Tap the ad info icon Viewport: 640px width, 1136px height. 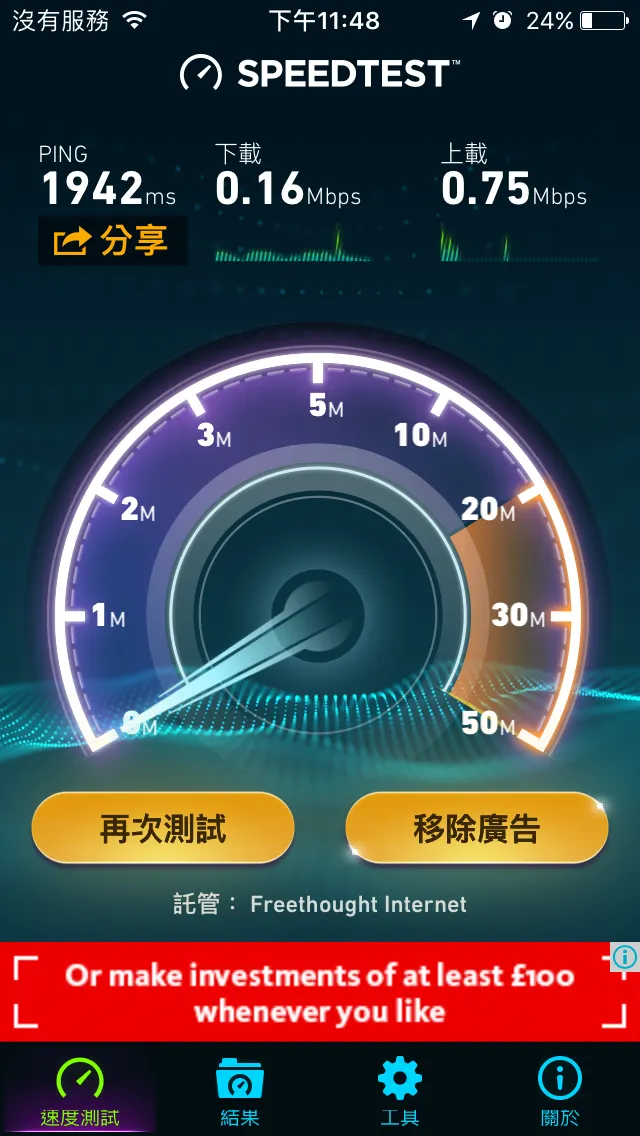coord(625,957)
